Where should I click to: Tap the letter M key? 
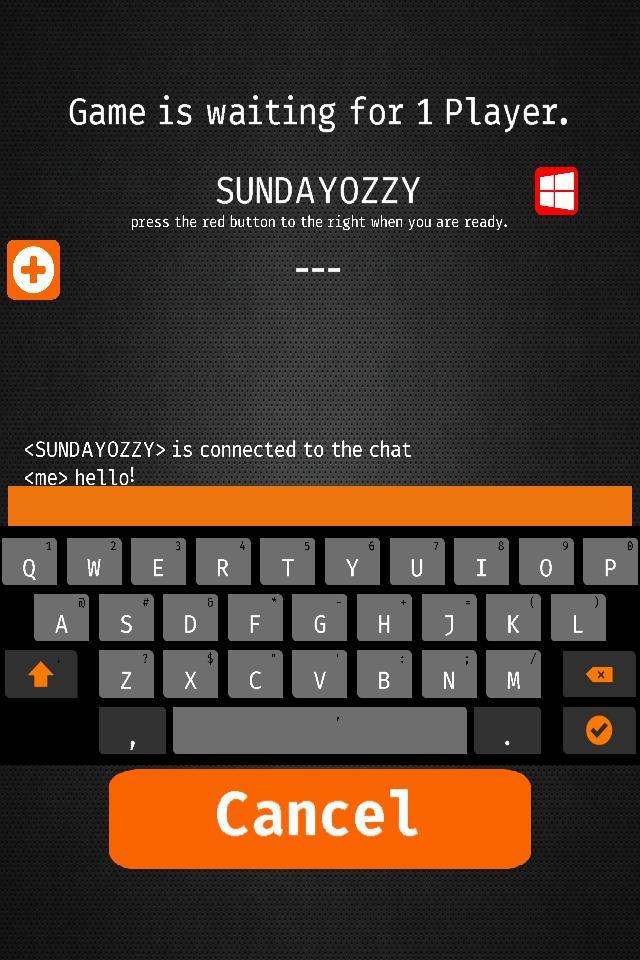(x=513, y=675)
